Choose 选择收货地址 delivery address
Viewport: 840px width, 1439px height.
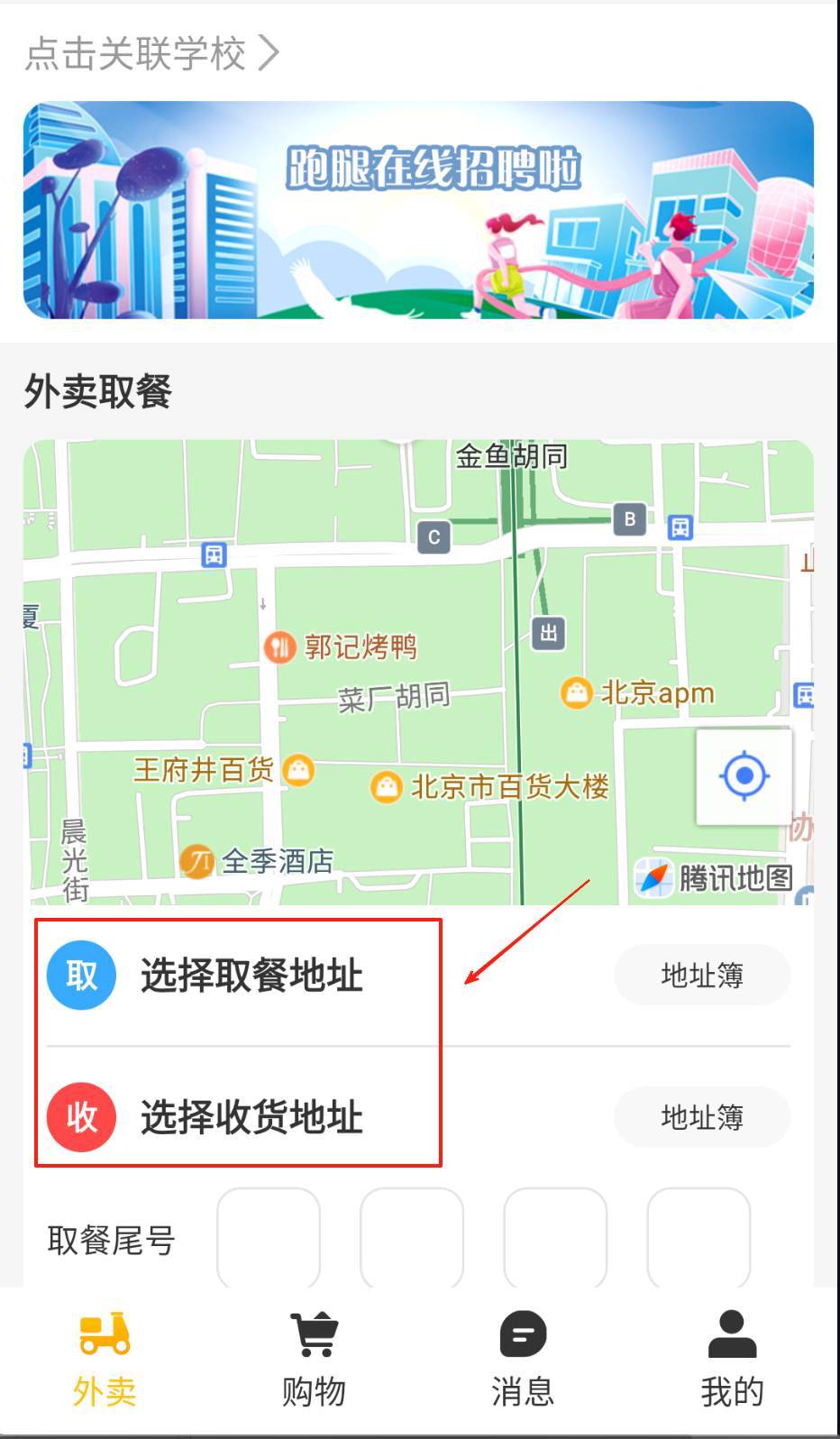251,1118
